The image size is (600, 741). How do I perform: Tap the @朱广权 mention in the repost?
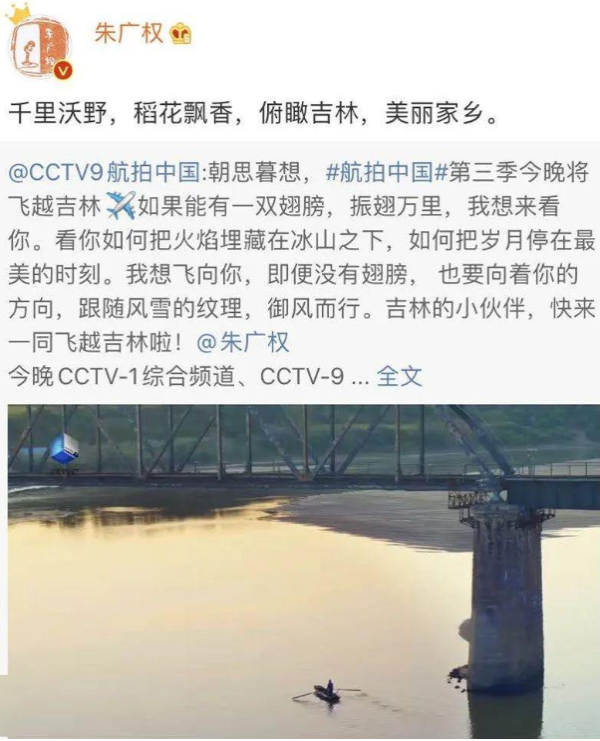pos(243,342)
